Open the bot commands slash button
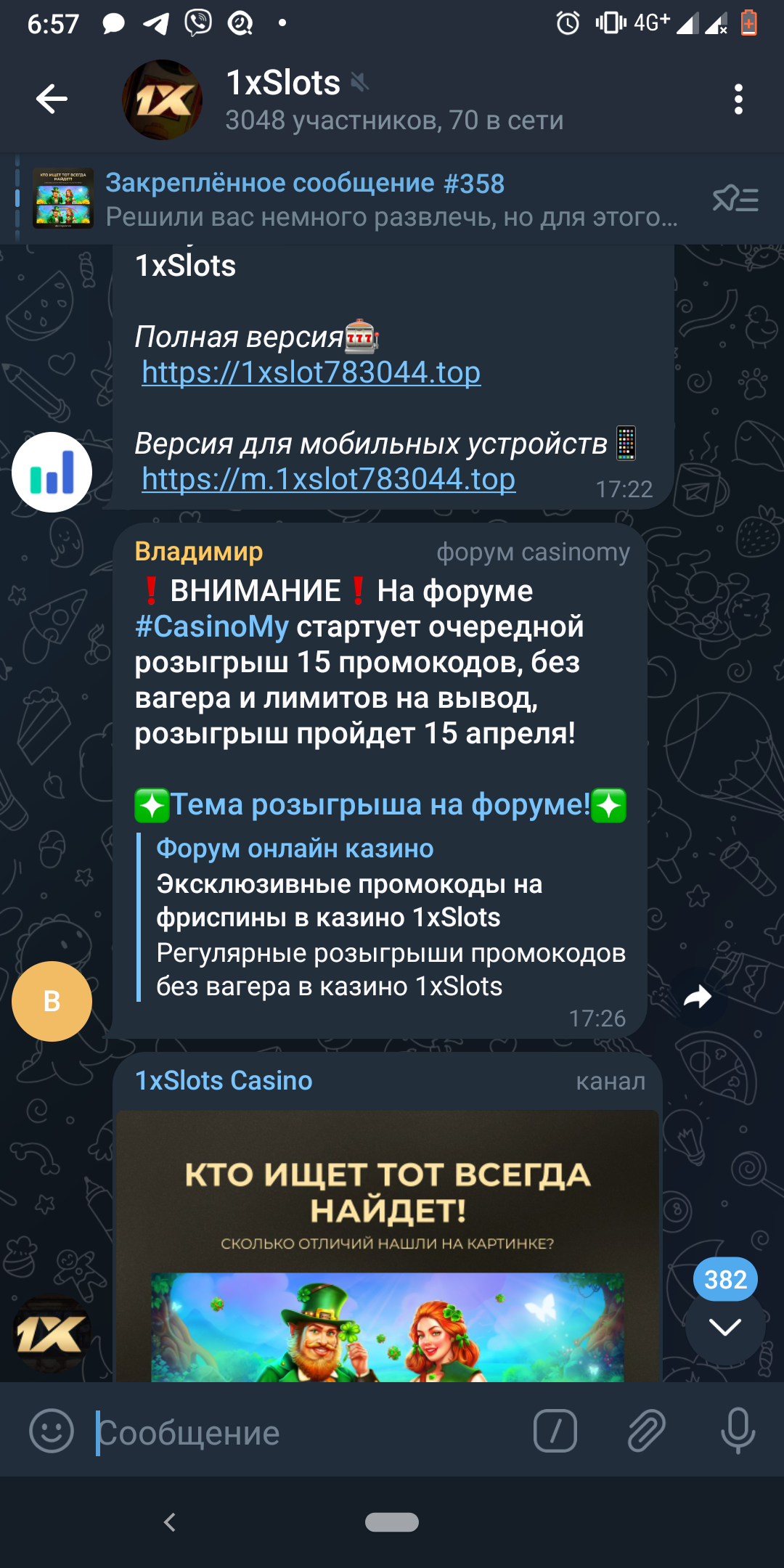The width and height of the screenshot is (784, 1568). click(555, 1432)
